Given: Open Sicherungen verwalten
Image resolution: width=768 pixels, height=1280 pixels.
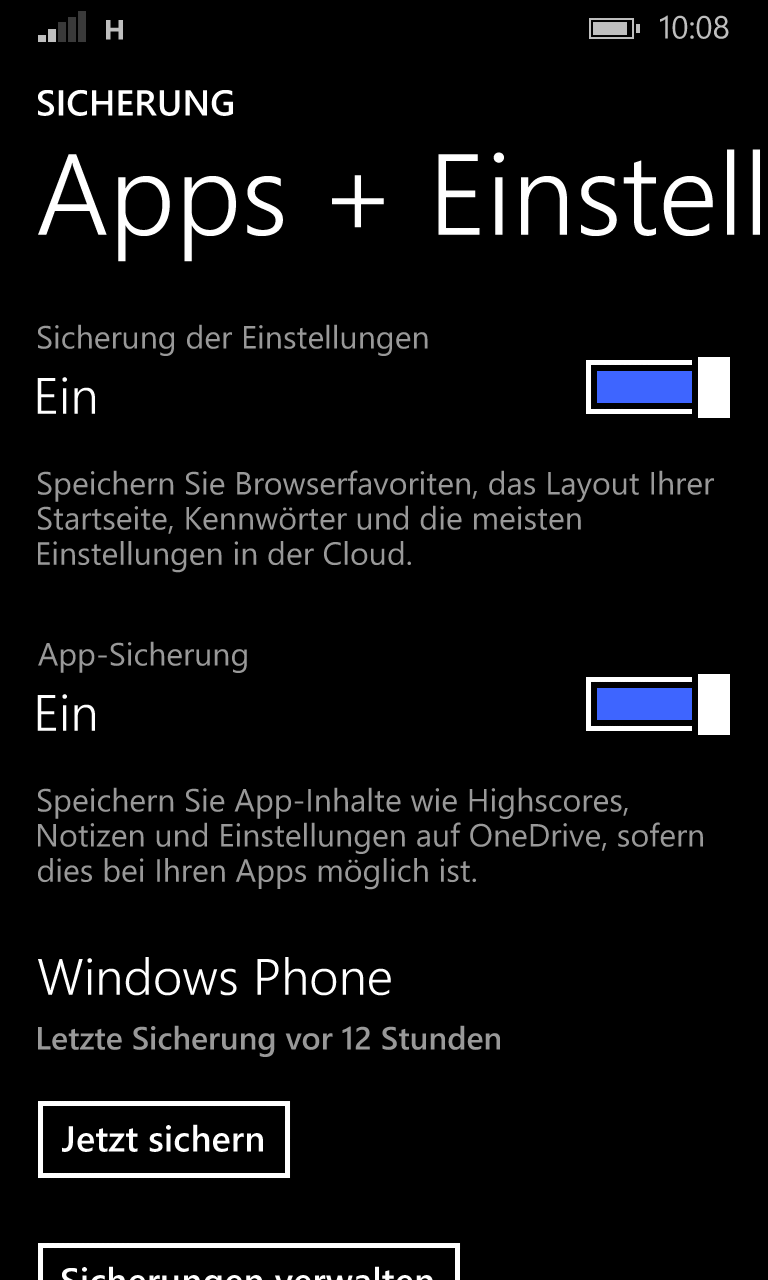Looking at the screenshot, I should (248, 1262).
